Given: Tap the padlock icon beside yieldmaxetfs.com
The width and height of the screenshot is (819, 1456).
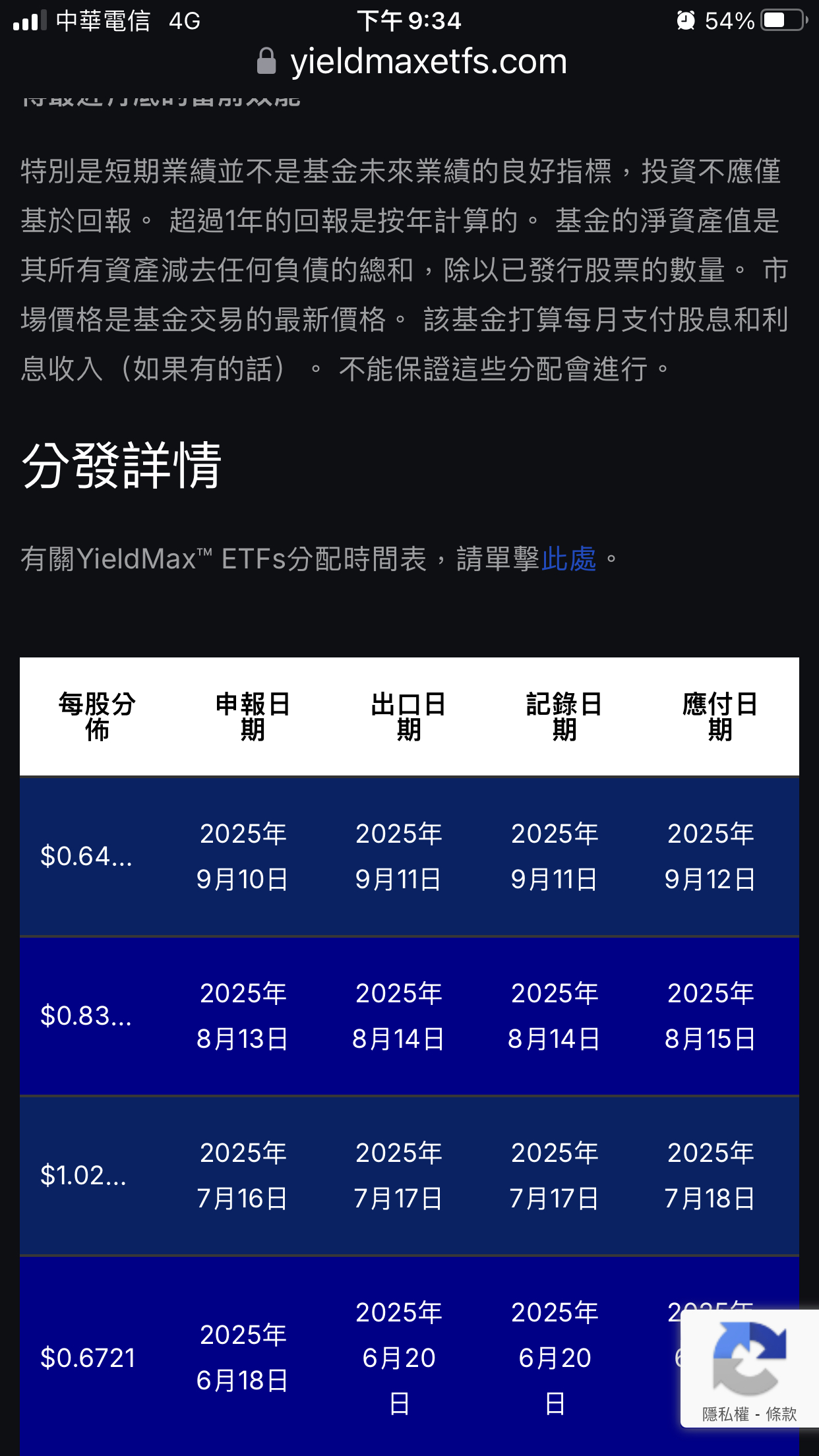Looking at the screenshot, I should [266, 61].
